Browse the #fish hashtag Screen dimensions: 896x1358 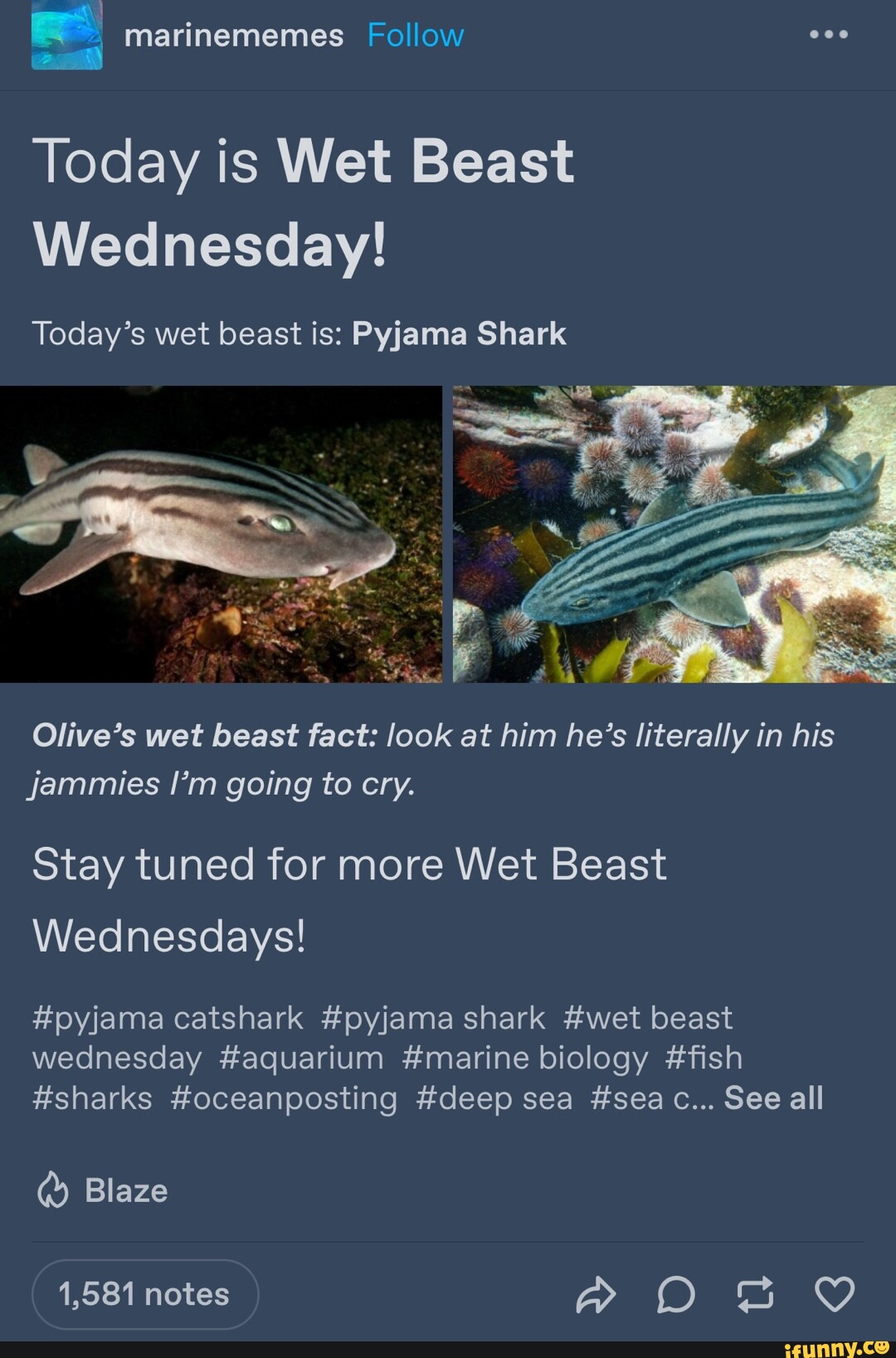click(704, 1058)
